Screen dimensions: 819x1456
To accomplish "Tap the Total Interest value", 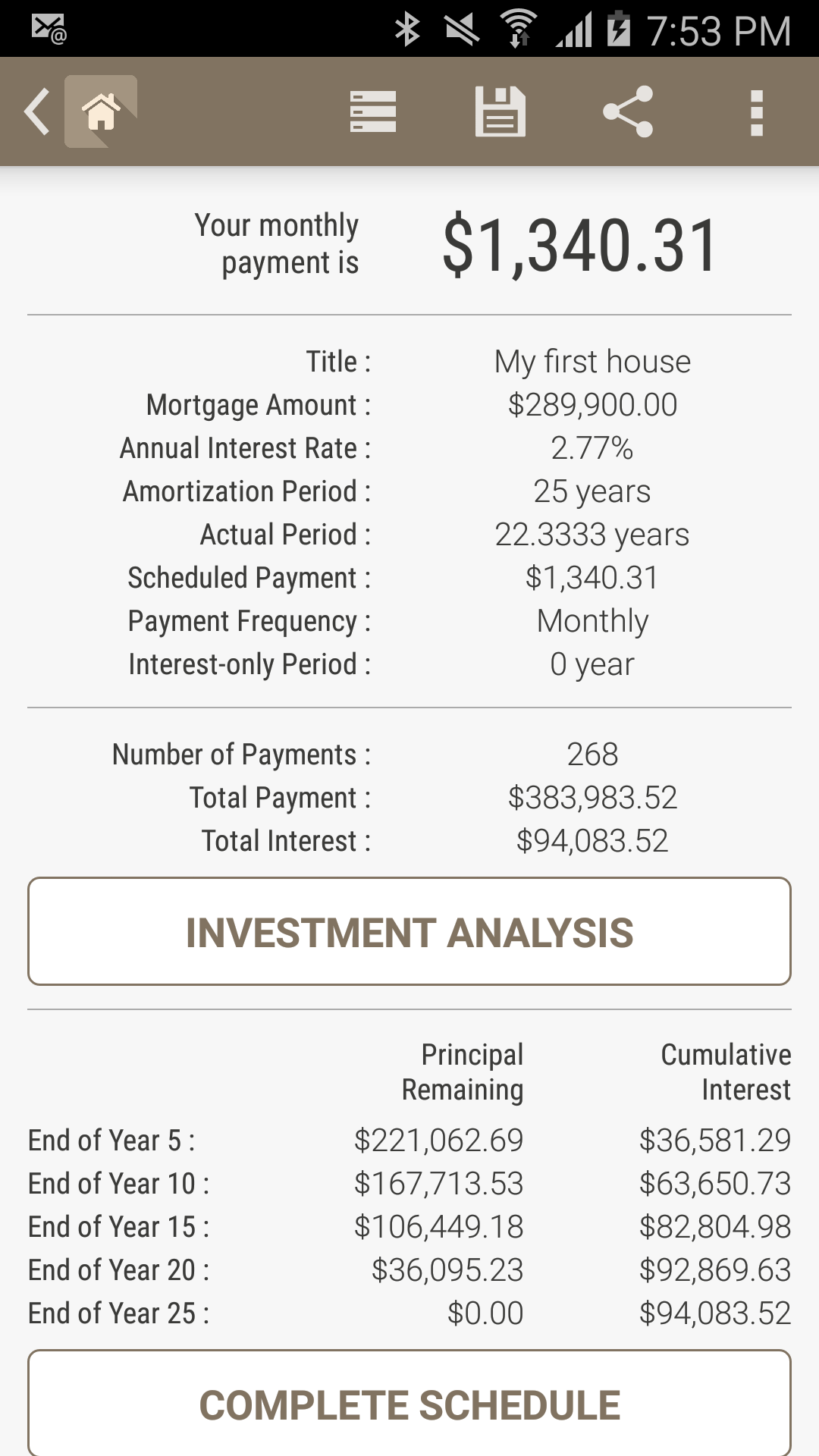I will [592, 840].
